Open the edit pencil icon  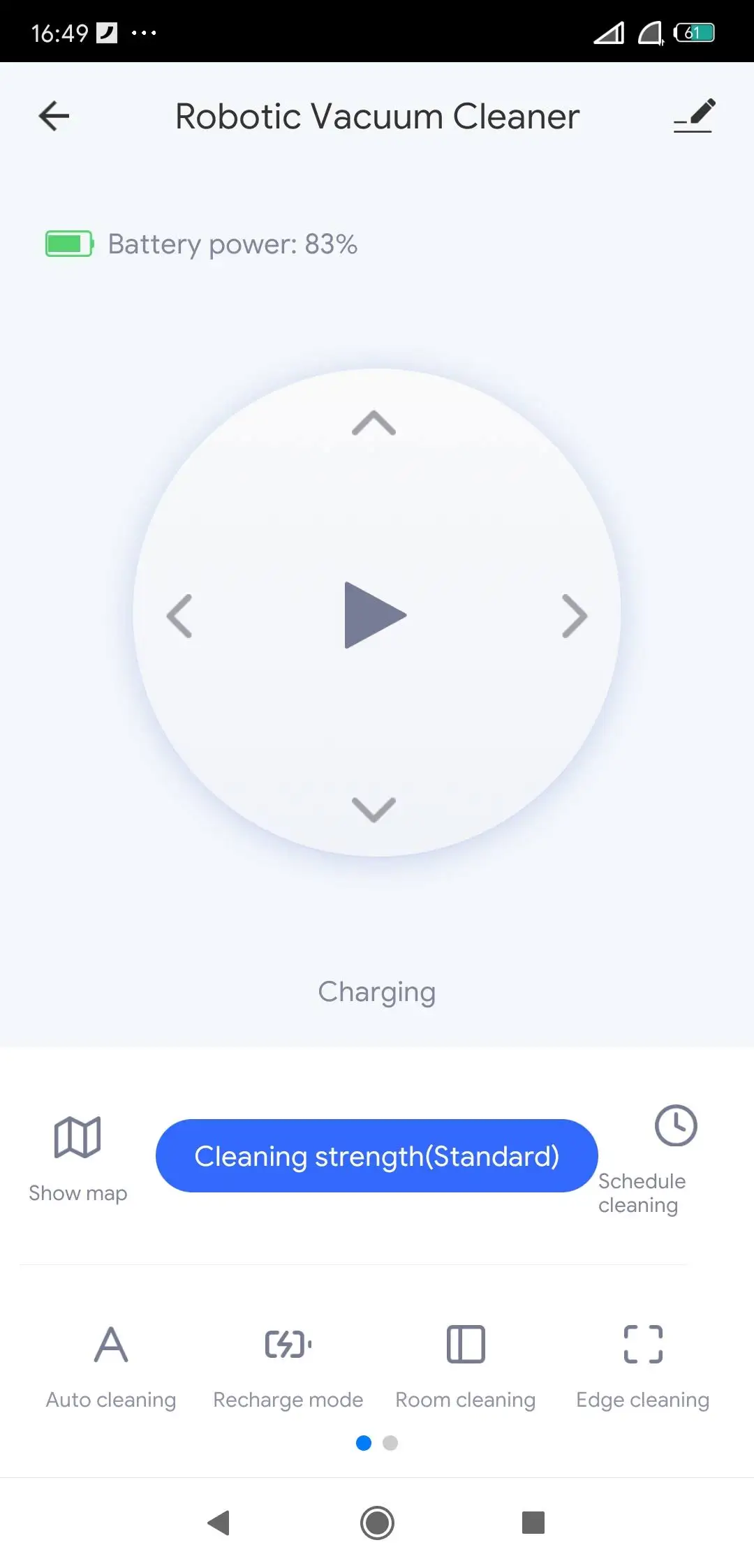tap(694, 116)
